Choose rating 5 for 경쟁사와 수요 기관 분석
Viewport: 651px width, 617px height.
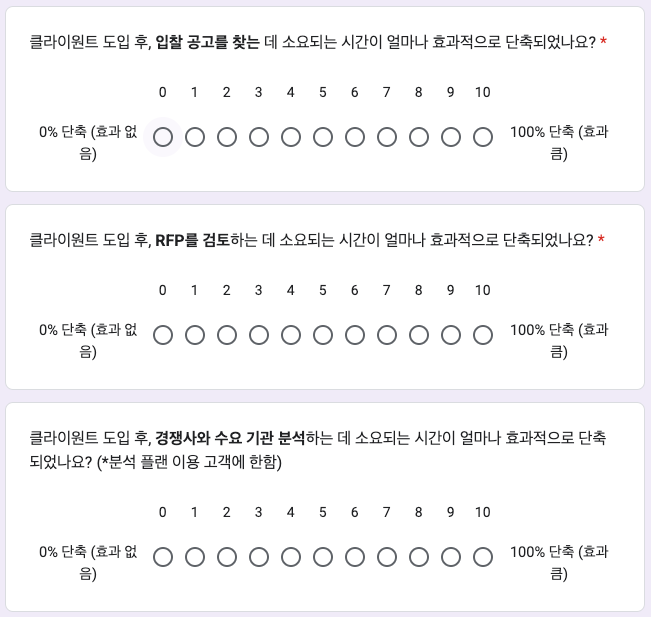coord(323,557)
